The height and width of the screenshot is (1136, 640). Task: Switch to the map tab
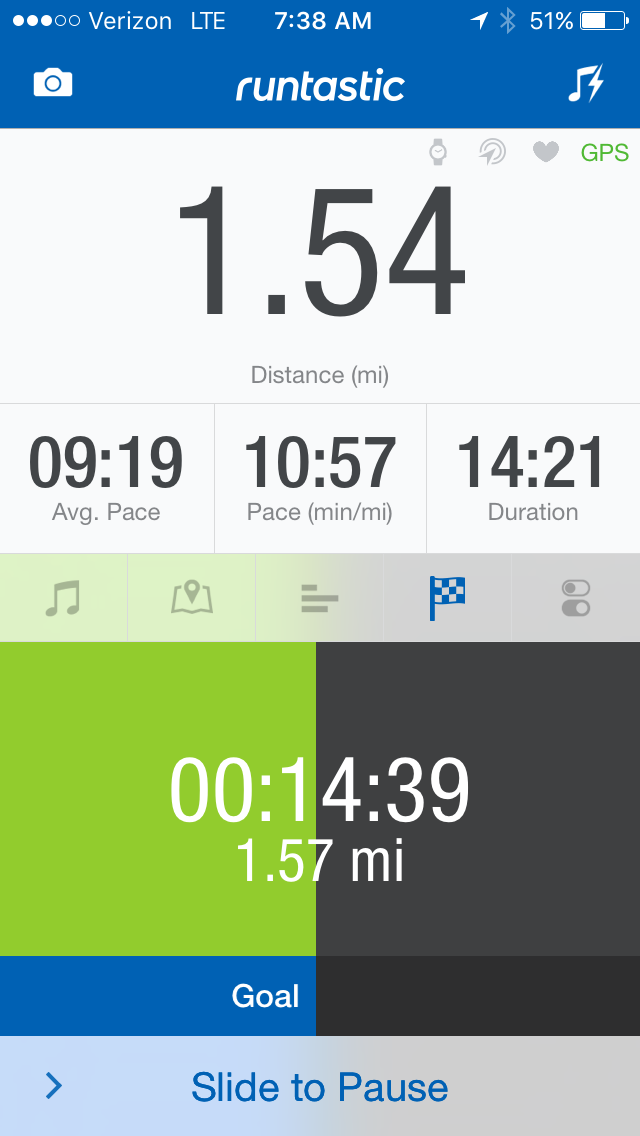[192, 598]
